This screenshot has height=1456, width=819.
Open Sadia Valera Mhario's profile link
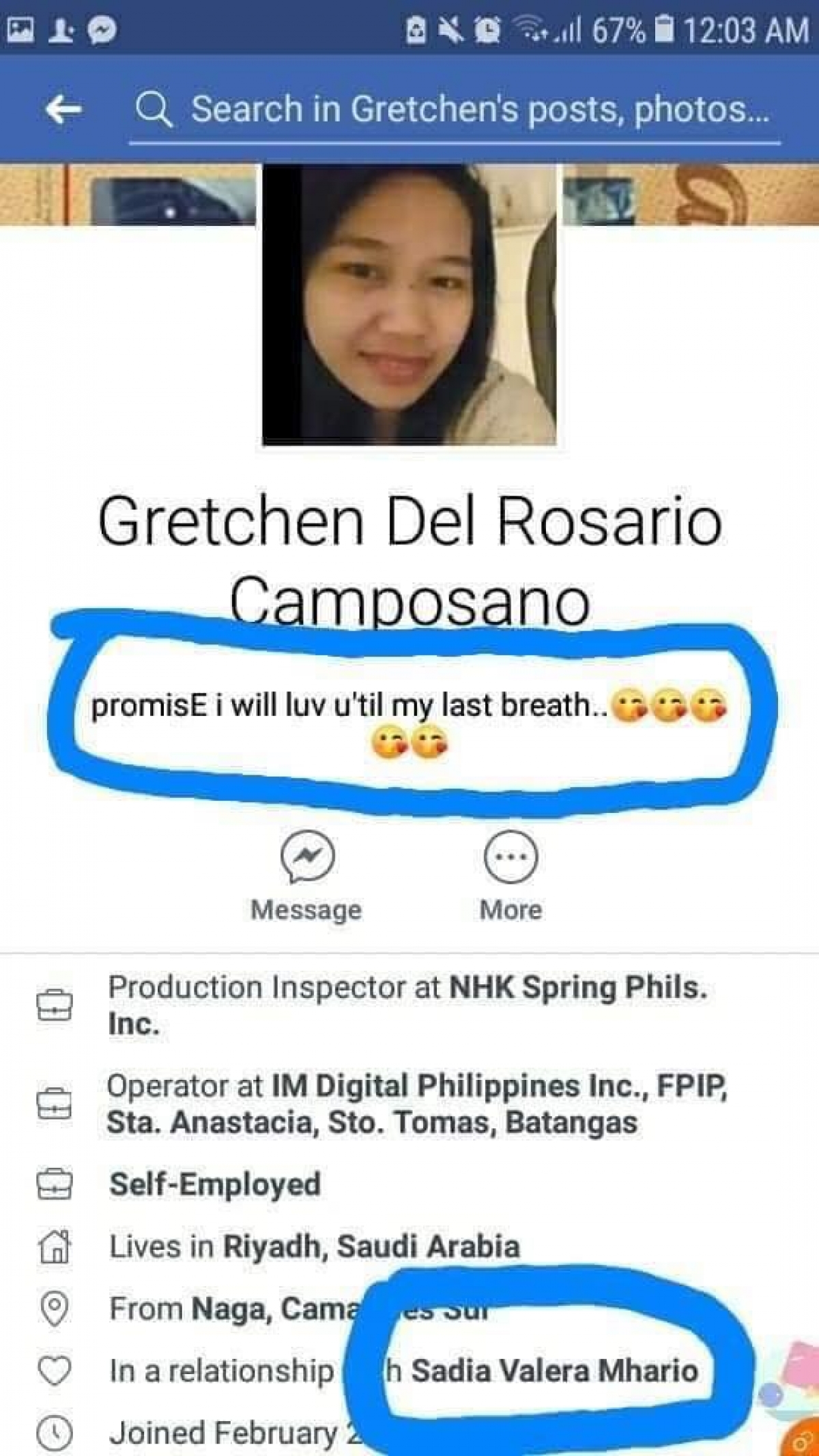pyautogui.click(x=554, y=1371)
